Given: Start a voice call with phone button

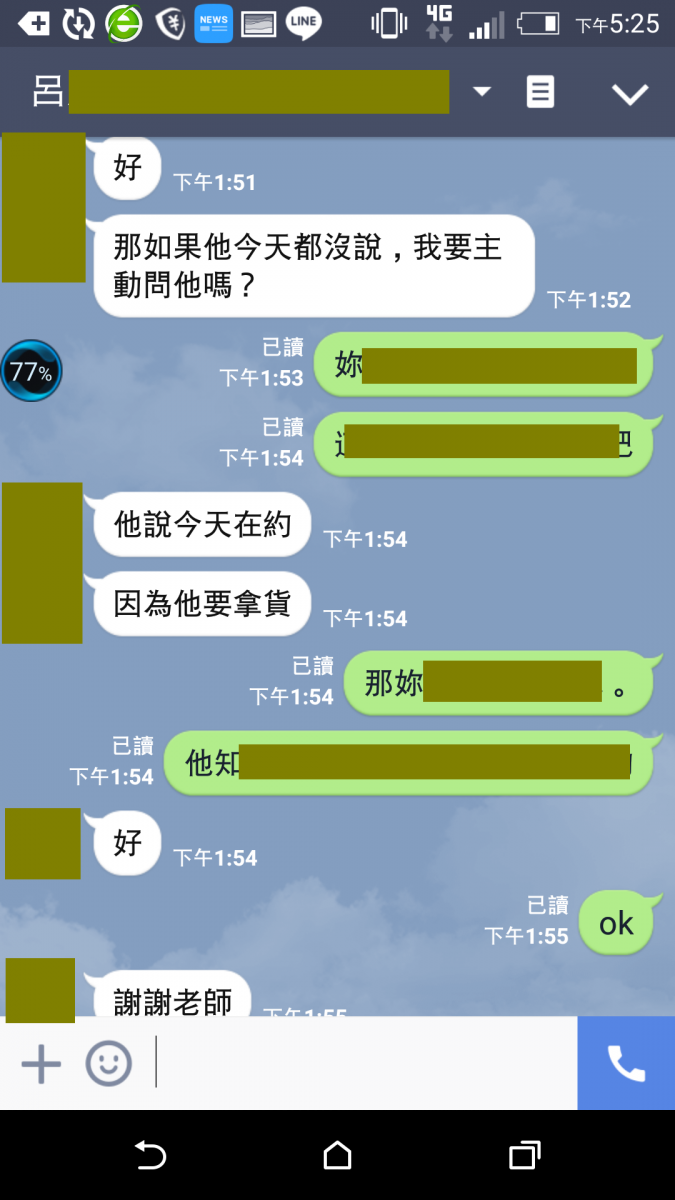Looking at the screenshot, I should point(626,1063).
